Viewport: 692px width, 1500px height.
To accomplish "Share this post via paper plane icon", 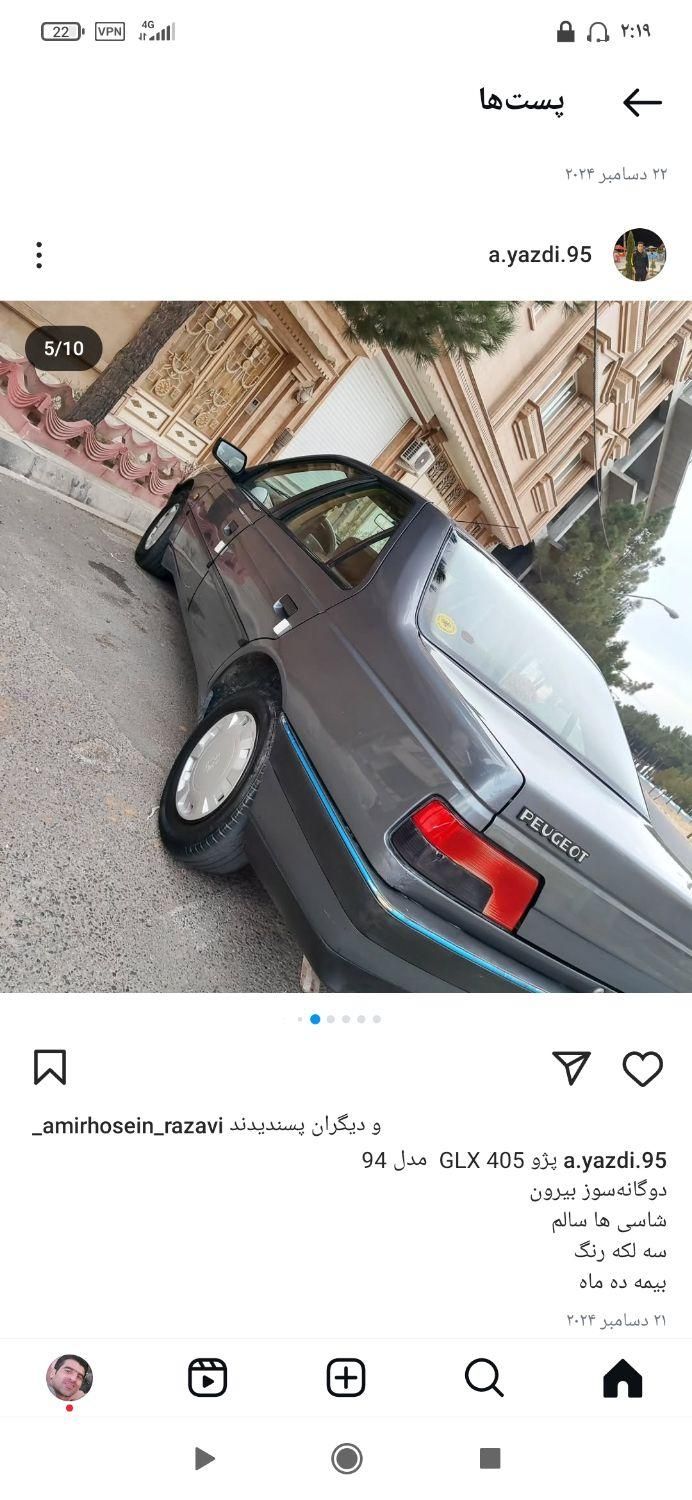I will pyautogui.click(x=571, y=1068).
